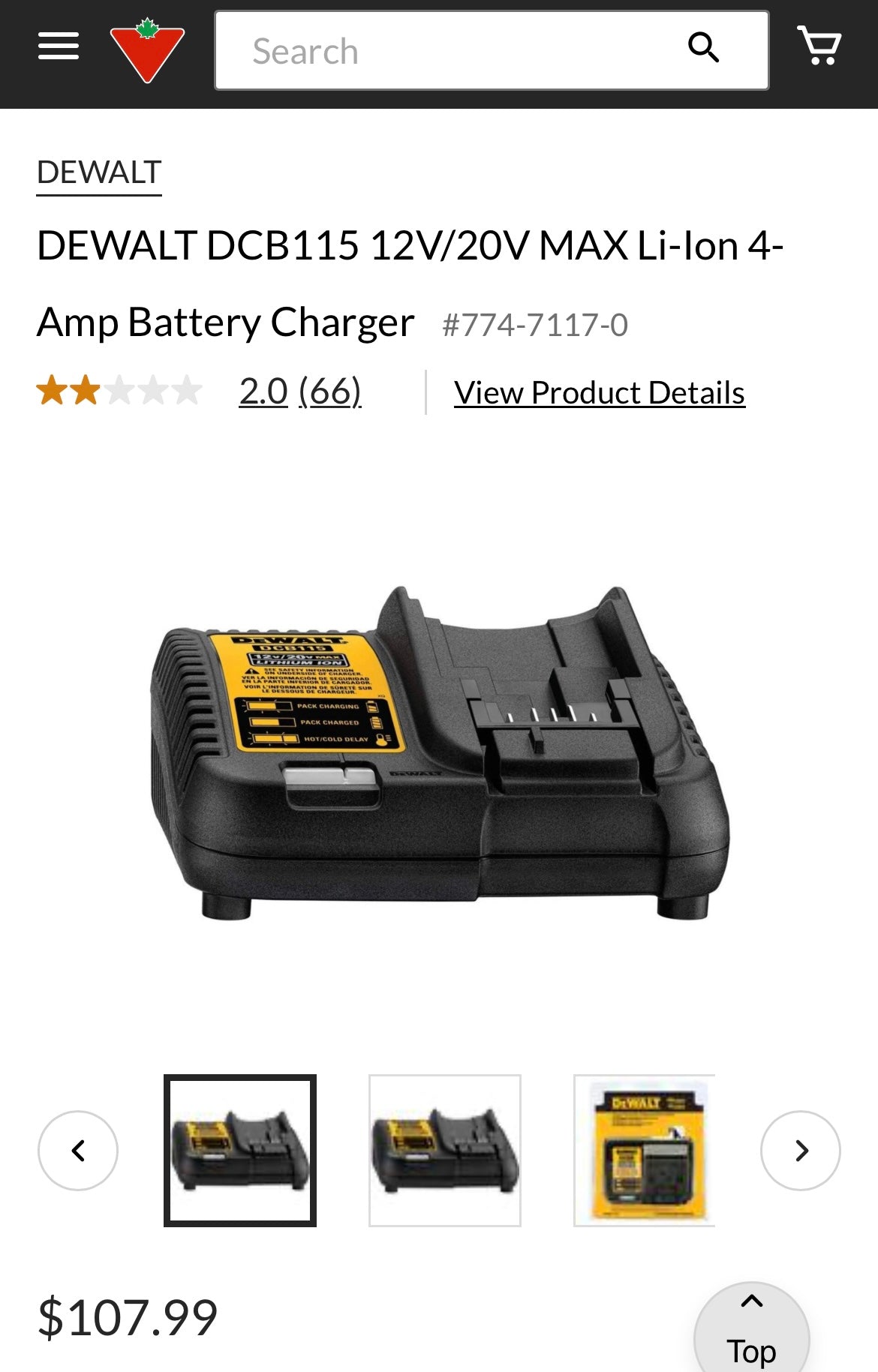Viewport: 878px width, 1372px height.
Task: Open the shopping cart
Action: point(819,47)
